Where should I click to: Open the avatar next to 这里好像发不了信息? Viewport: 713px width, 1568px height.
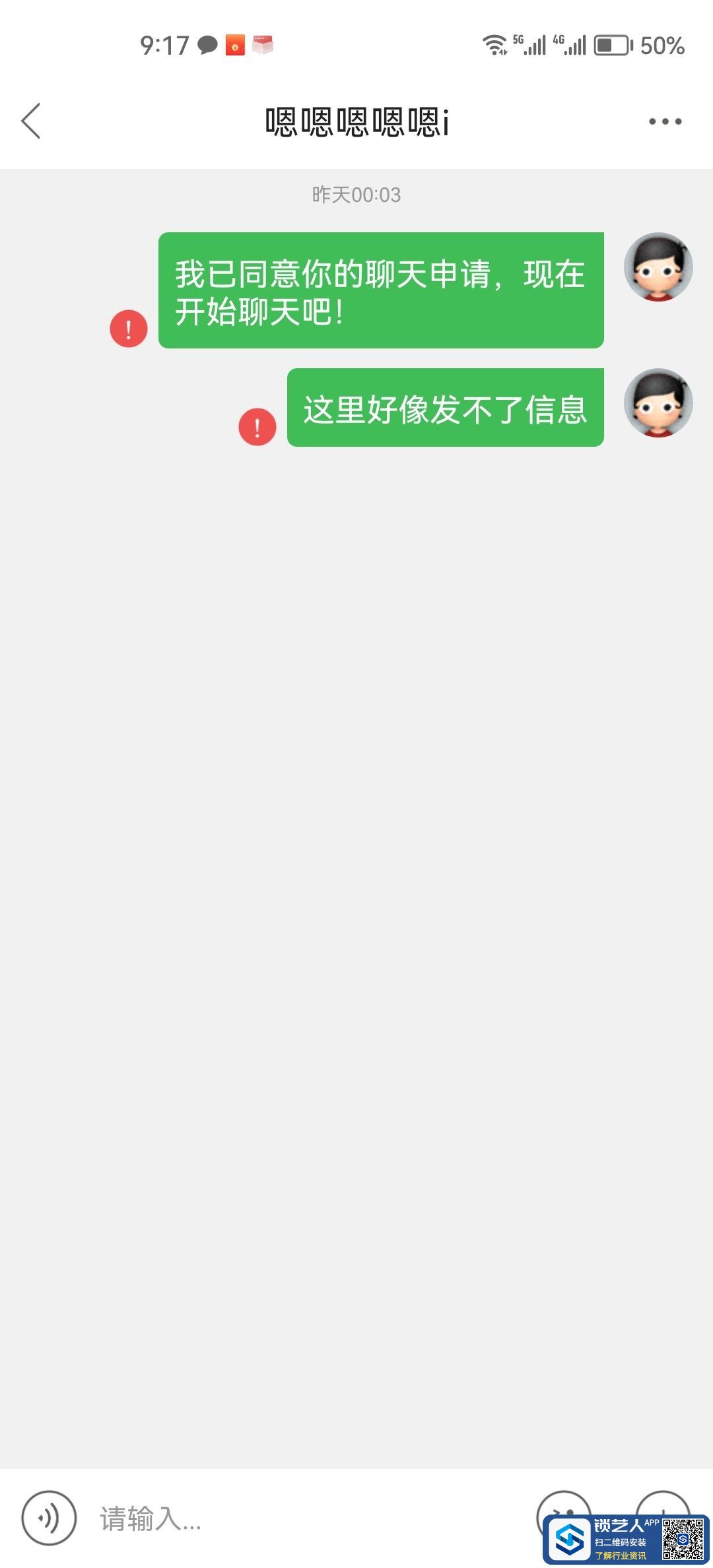658,403
